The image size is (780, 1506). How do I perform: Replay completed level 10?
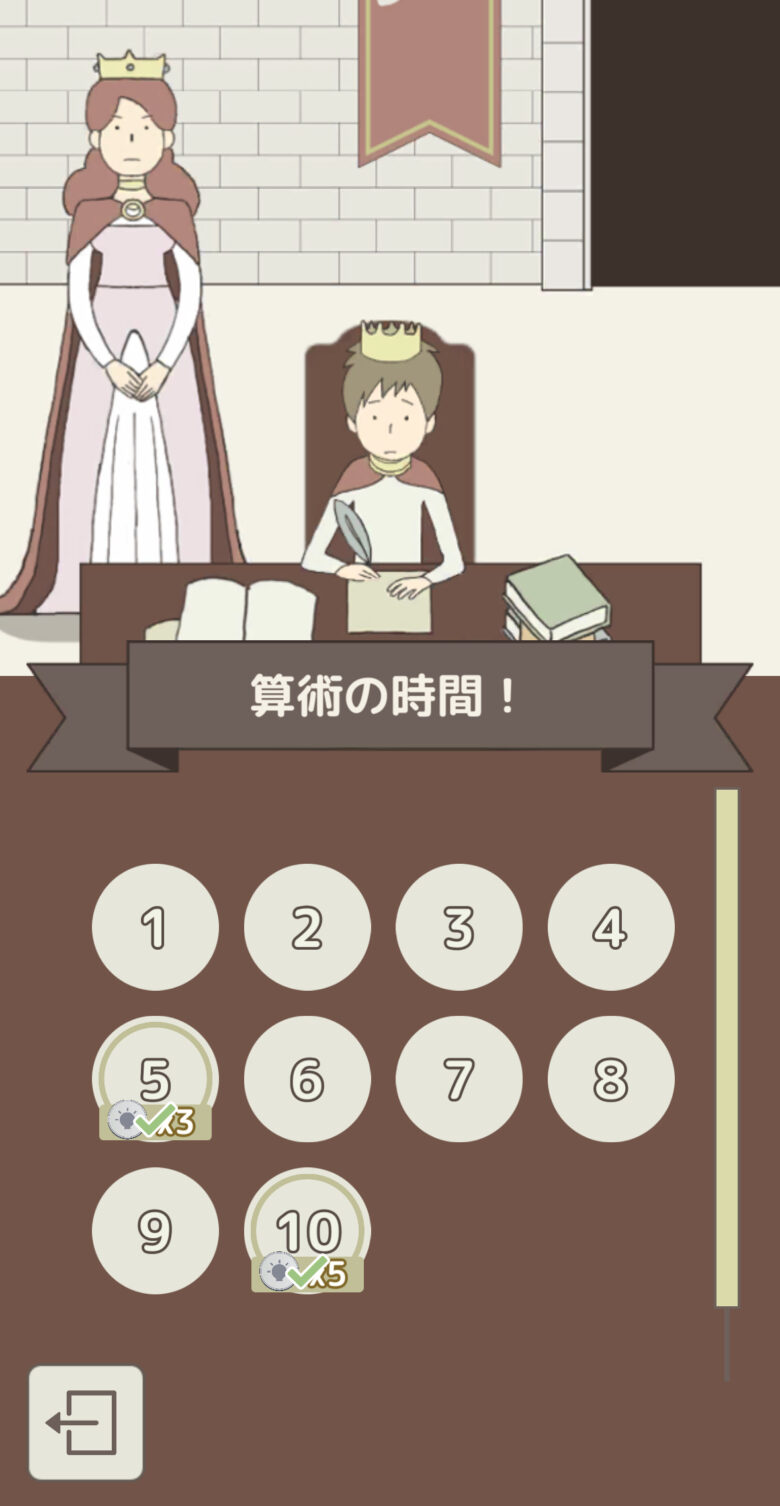click(307, 1230)
